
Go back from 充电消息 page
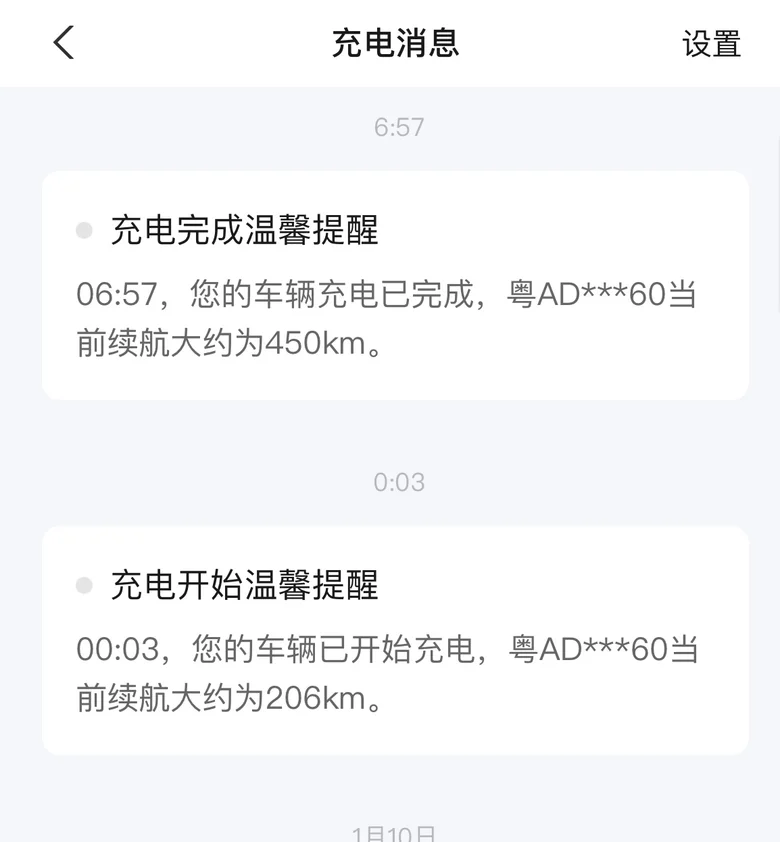click(64, 43)
